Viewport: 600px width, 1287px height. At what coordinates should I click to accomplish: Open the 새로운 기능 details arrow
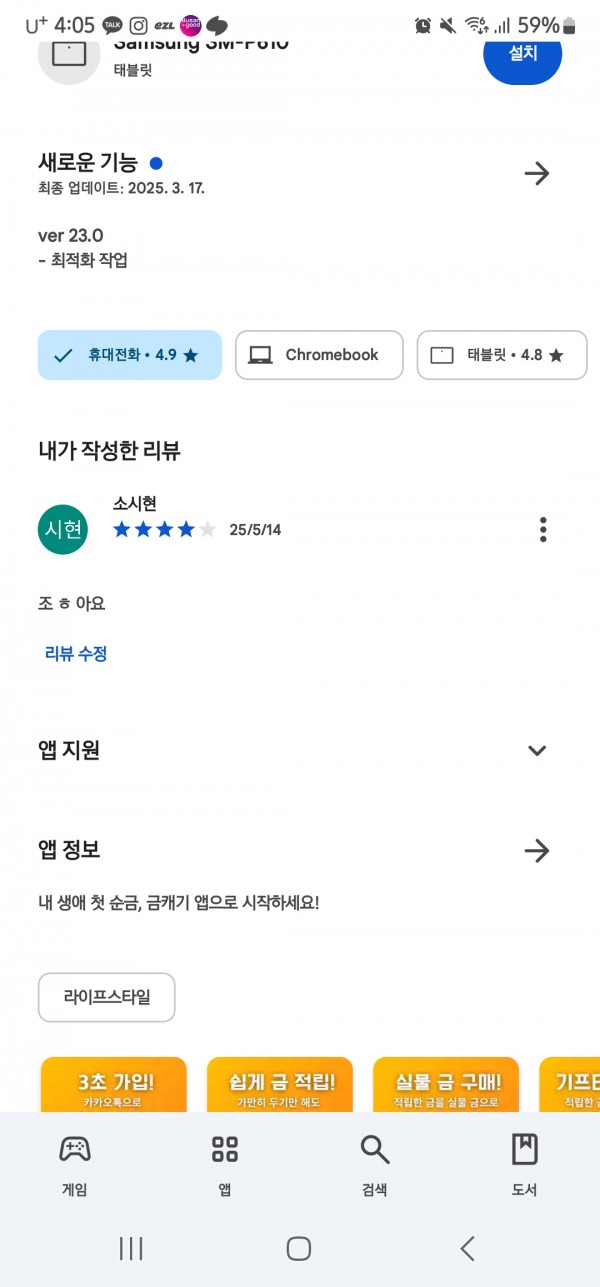[537, 173]
